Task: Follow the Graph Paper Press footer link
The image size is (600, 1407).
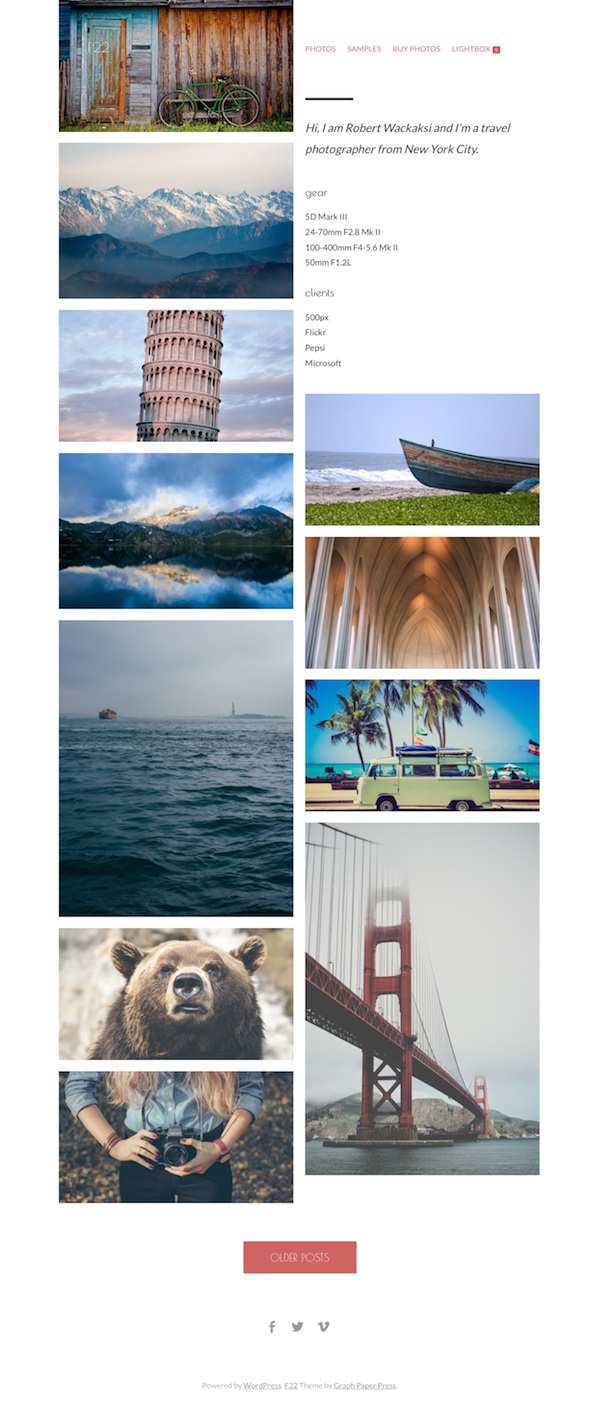Action: click(365, 1386)
